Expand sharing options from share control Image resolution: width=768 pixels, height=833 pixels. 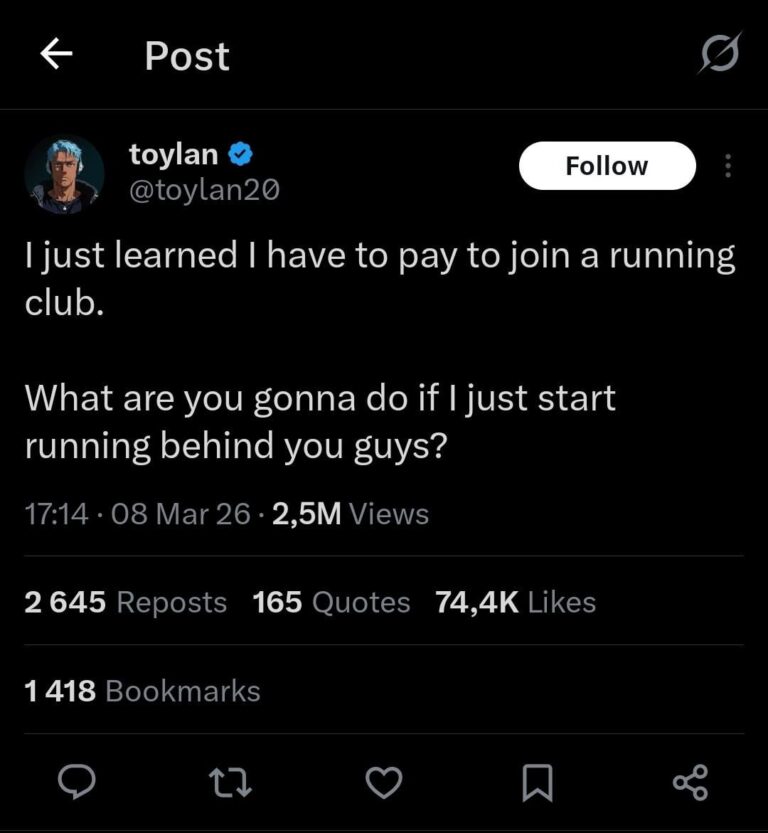point(691,783)
